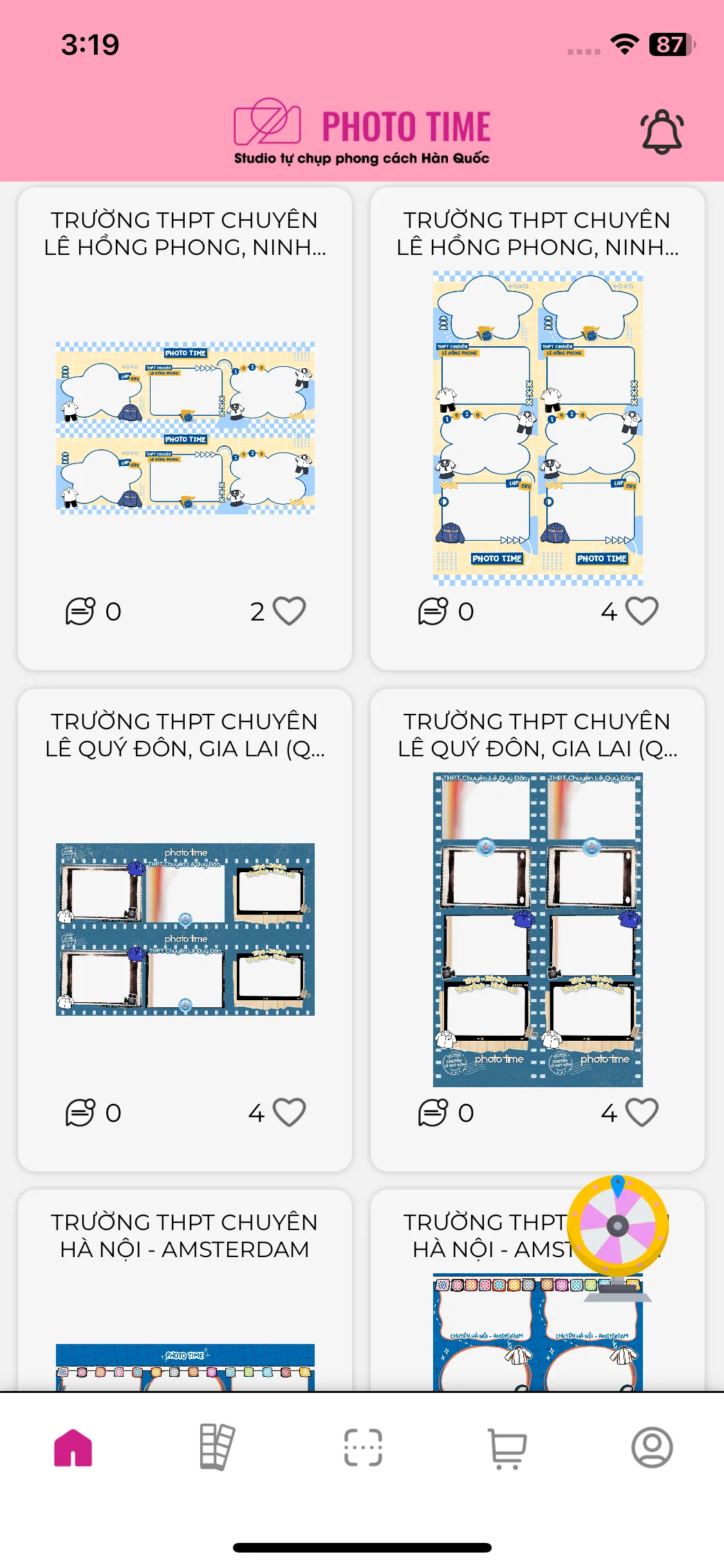
Task: Like the horizontal Lê Quý Đôn frame
Action: click(289, 1112)
